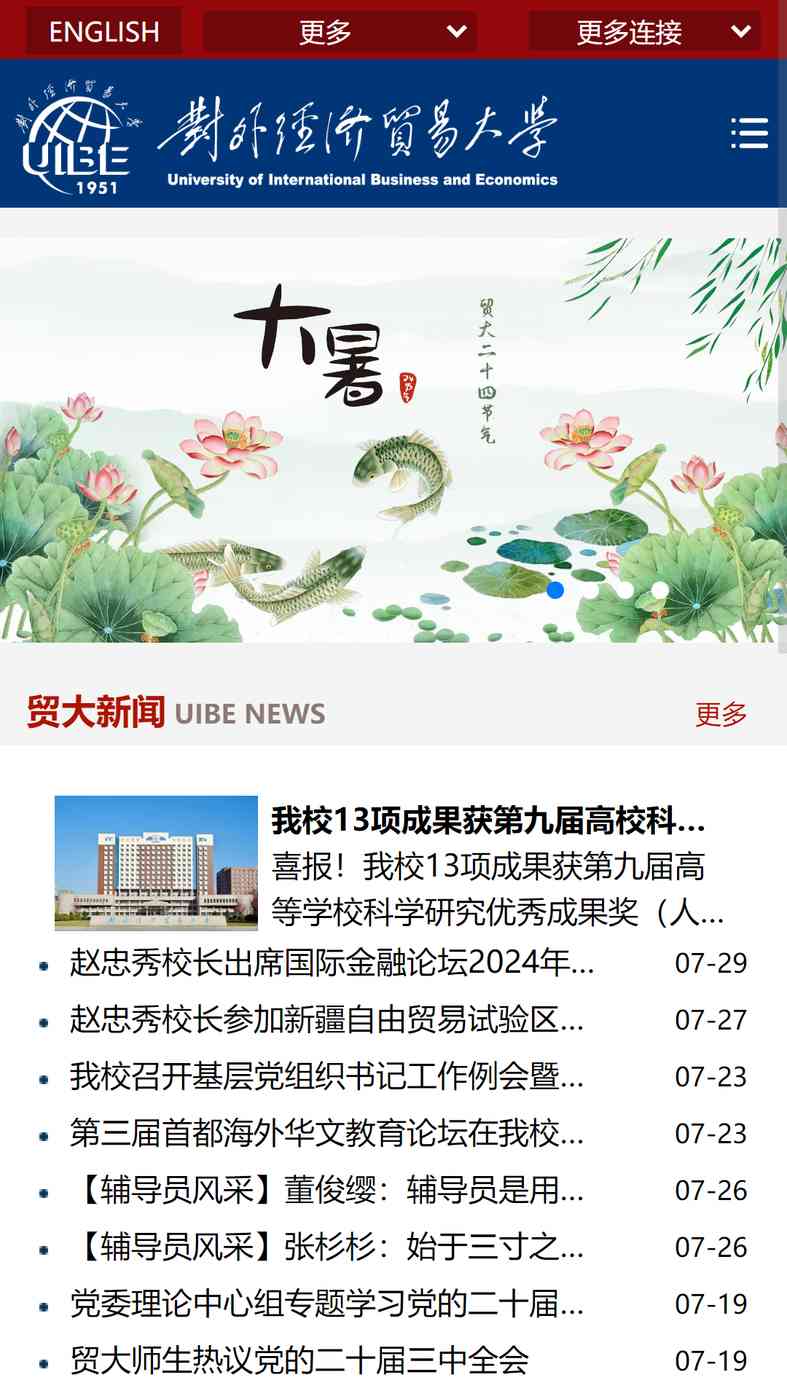The width and height of the screenshot is (787, 1399).
Task: Switch to the ENGLISH version
Action: click(104, 31)
